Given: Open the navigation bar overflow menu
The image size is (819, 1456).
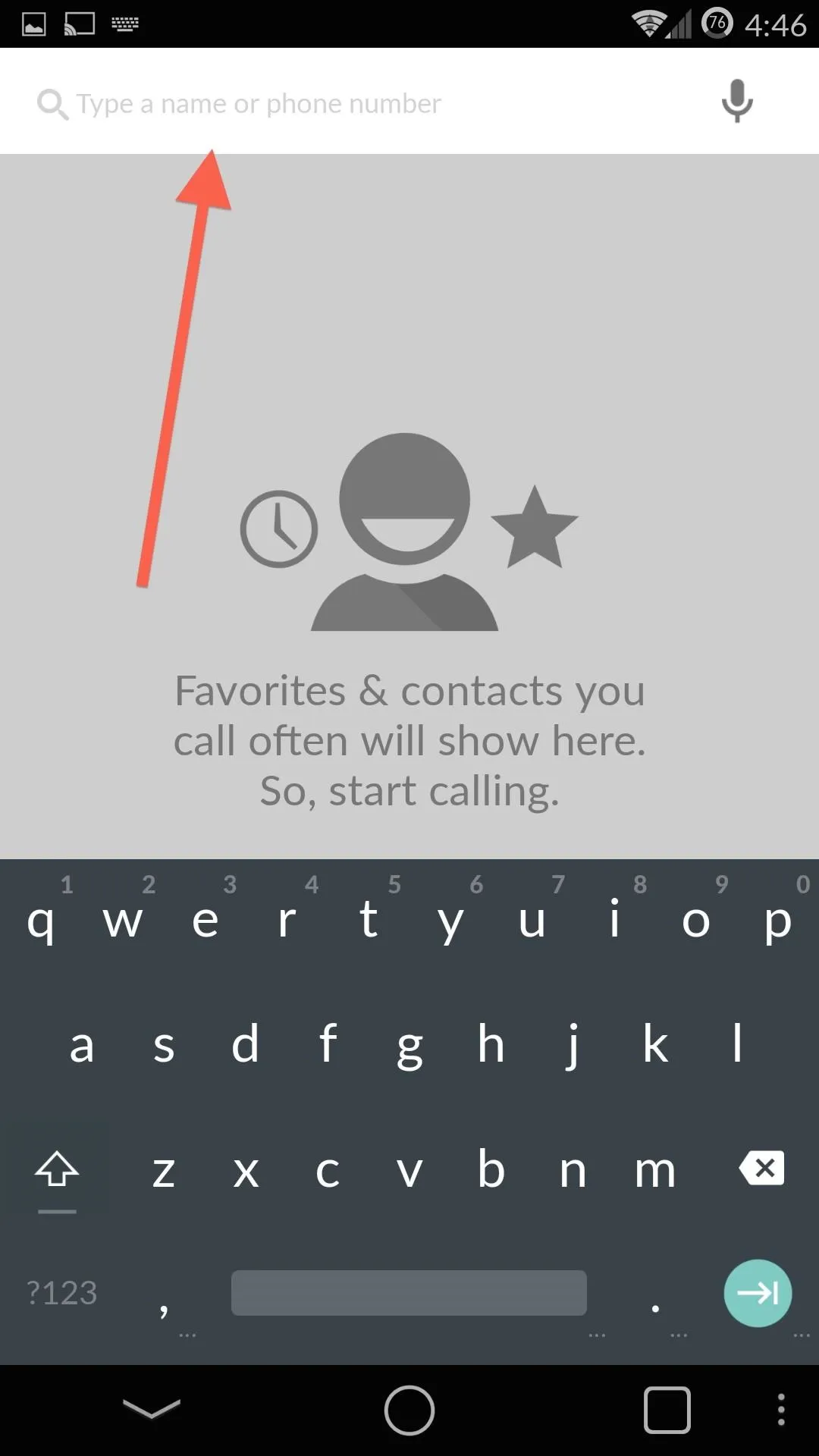Looking at the screenshot, I should pyautogui.click(x=781, y=1410).
